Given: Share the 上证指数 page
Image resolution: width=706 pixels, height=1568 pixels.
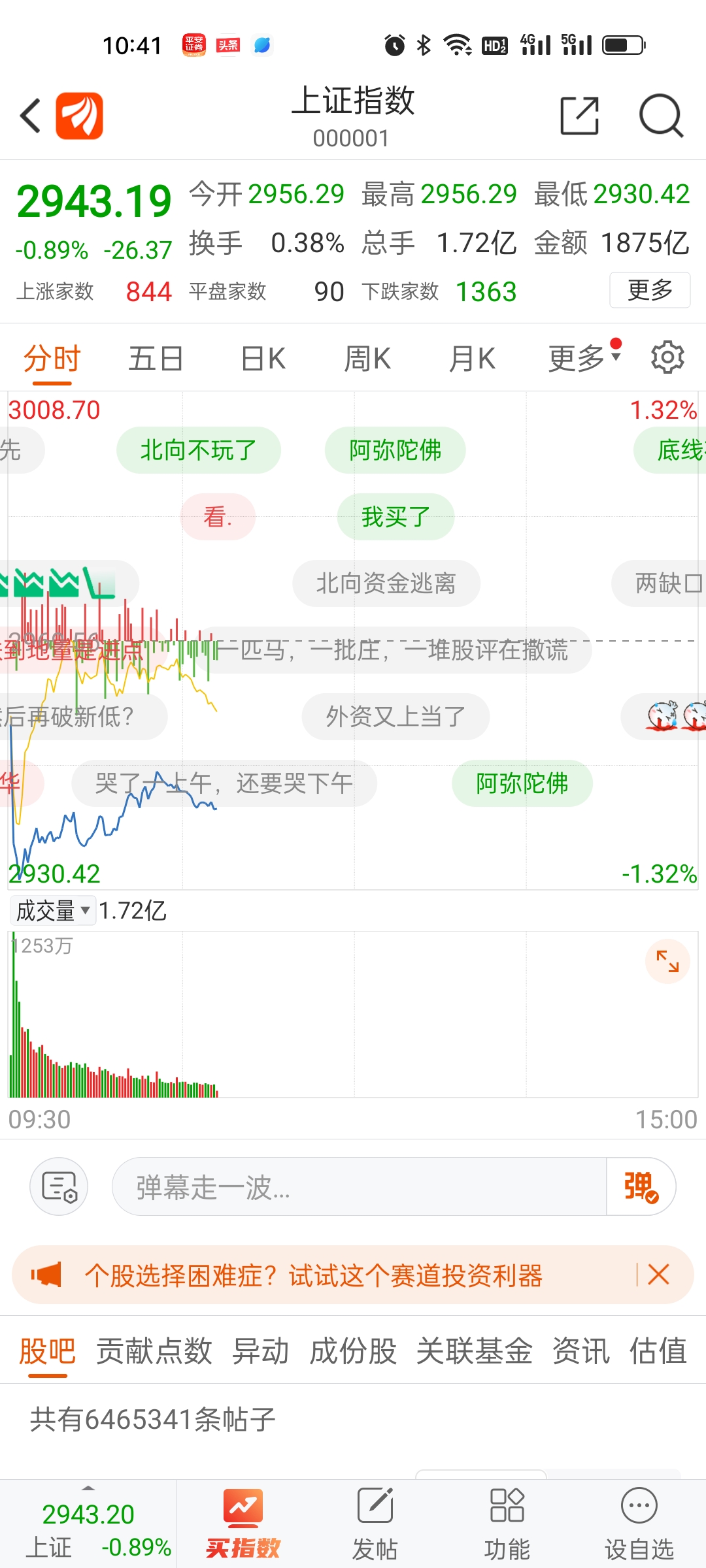Looking at the screenshot, I should pos(579,116).
